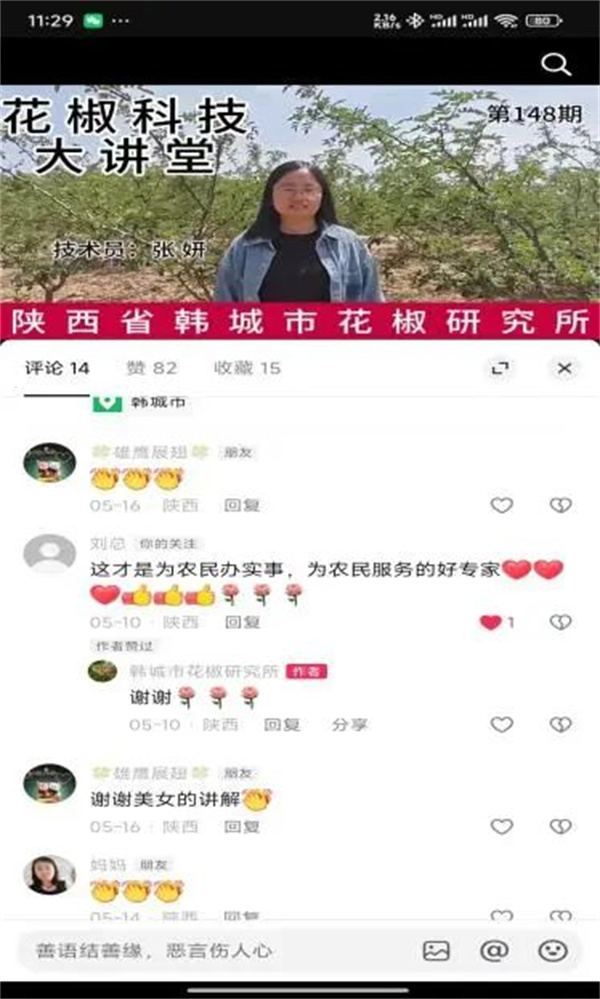Switch to the 收藏 15 tab

247,368
